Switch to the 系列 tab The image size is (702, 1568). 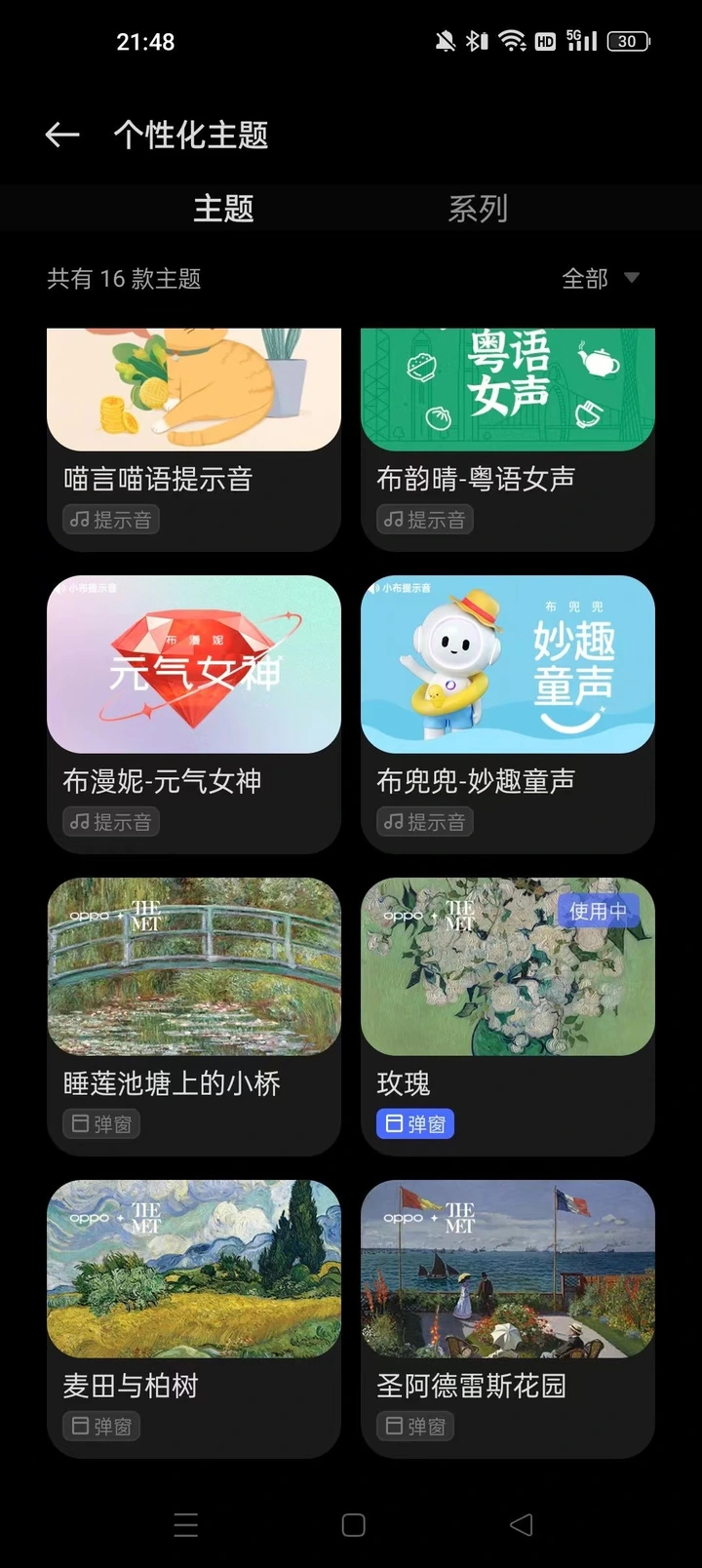[x=477, y=209]
